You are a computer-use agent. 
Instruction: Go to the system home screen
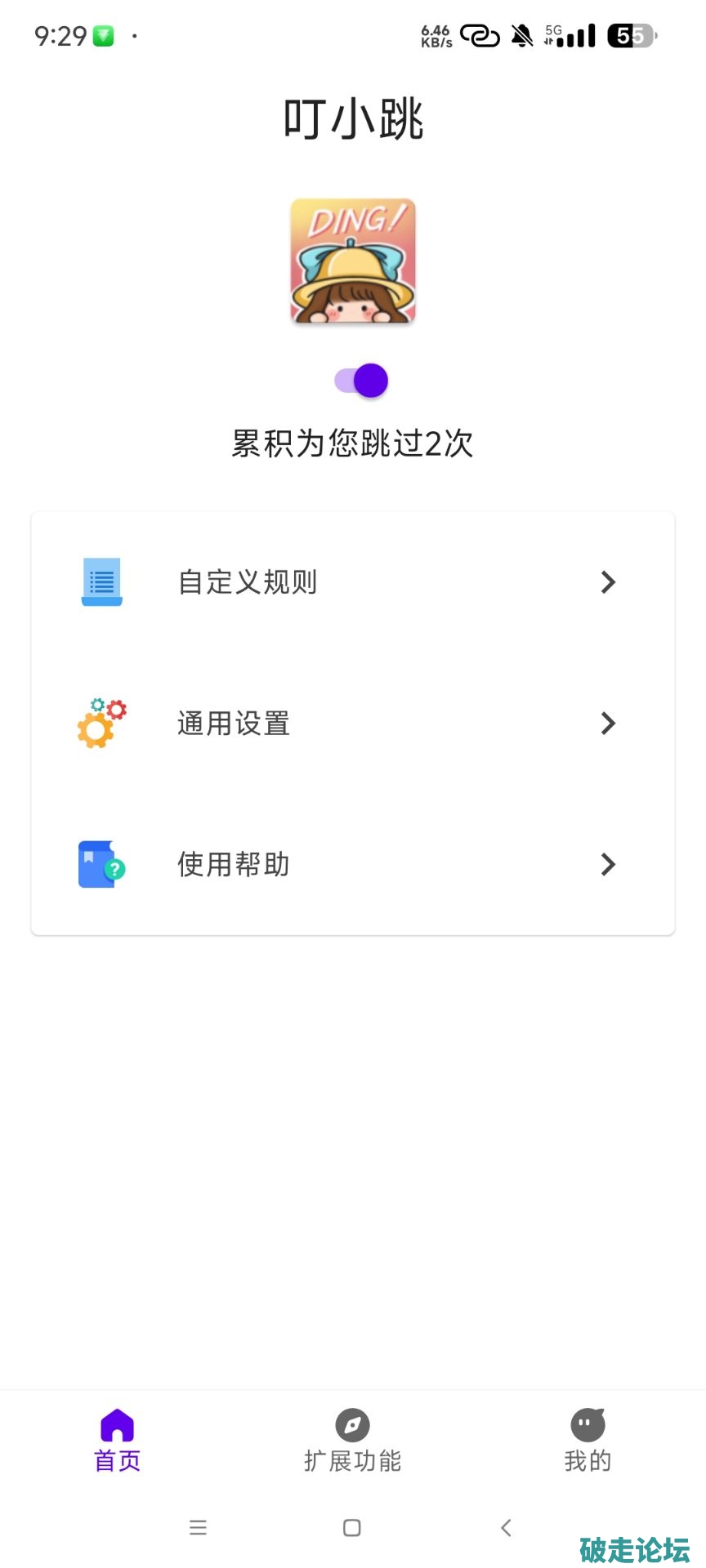pos(352,1528)
